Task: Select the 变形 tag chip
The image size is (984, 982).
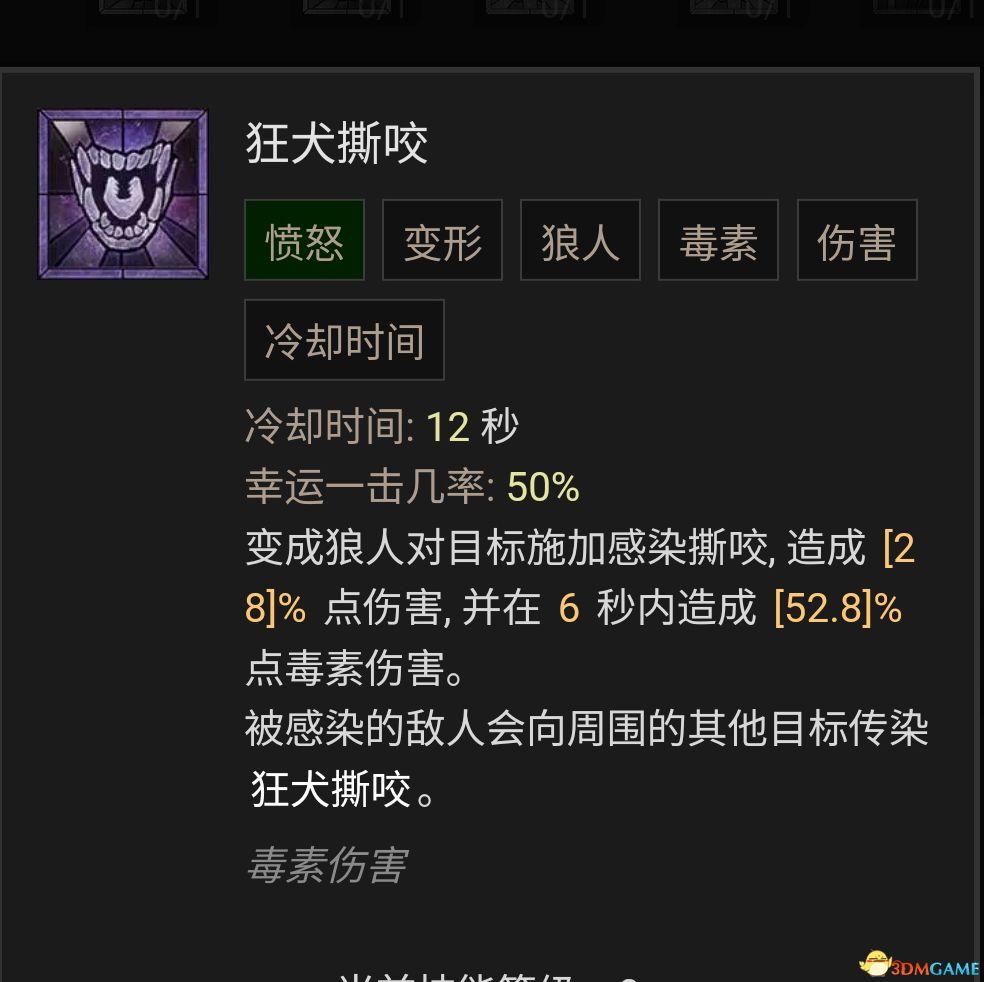Action: coord(442,241)
